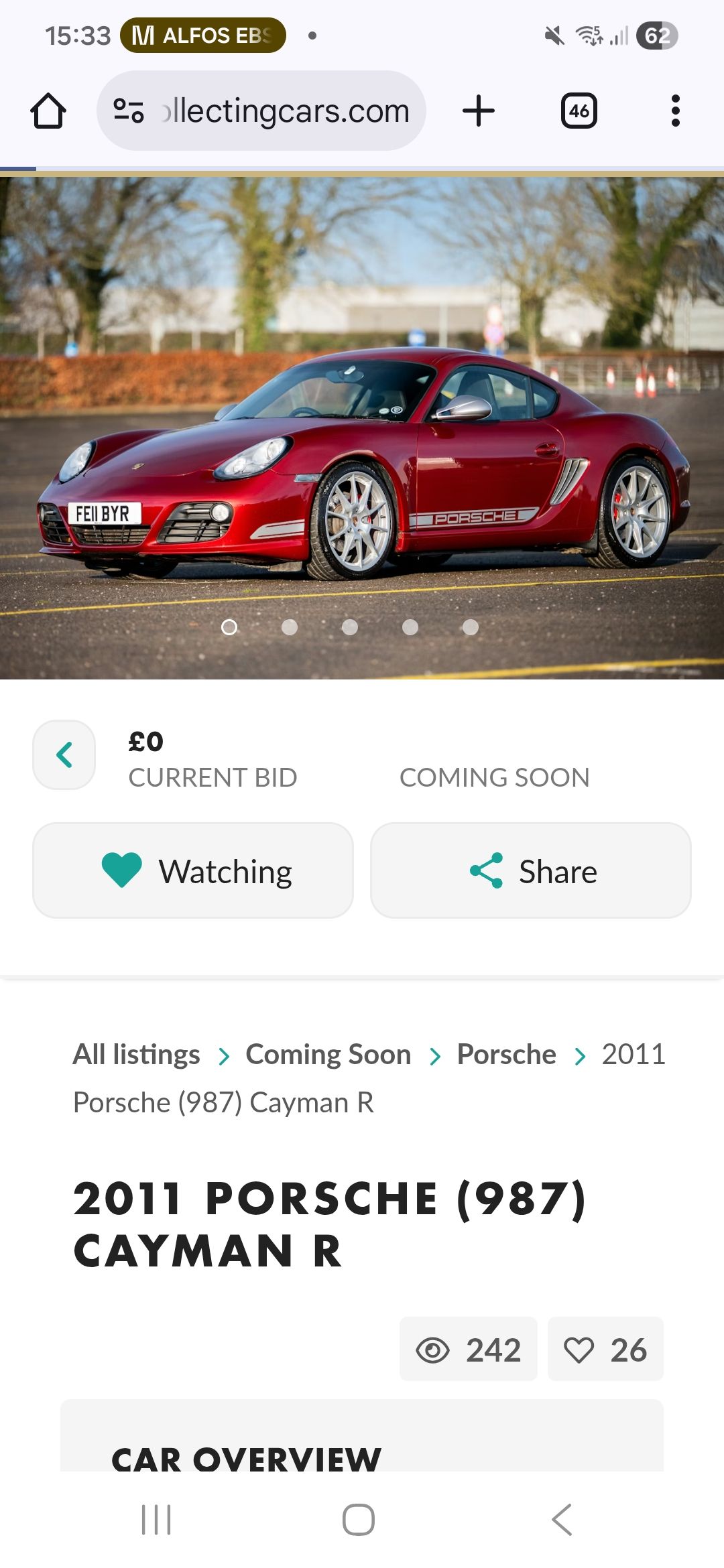The image size is (724, 1568).
Task: Tap the heart counter showing 26
Action: point(605,1350)
